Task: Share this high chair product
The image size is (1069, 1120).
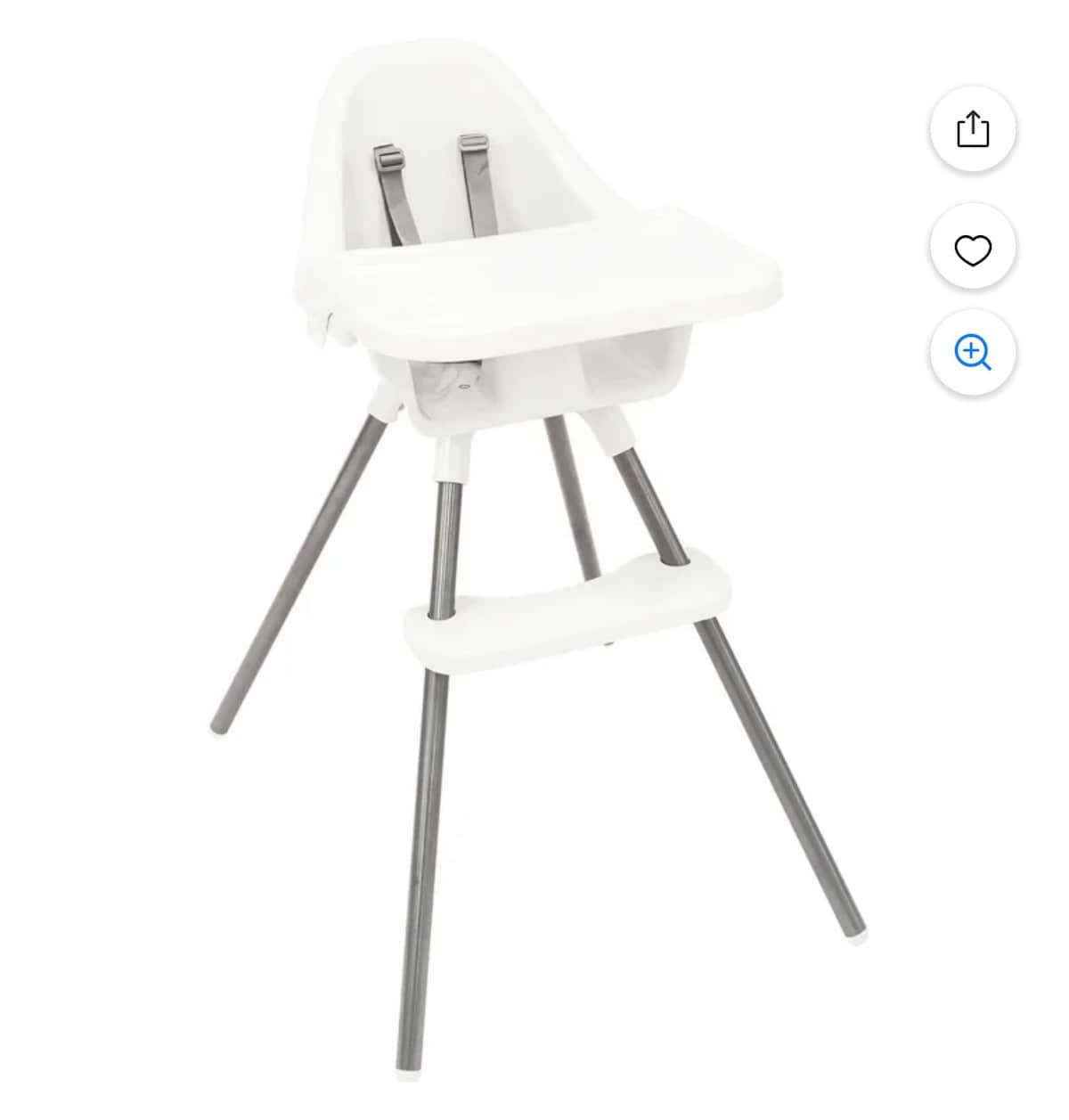Action: [972, 129]
